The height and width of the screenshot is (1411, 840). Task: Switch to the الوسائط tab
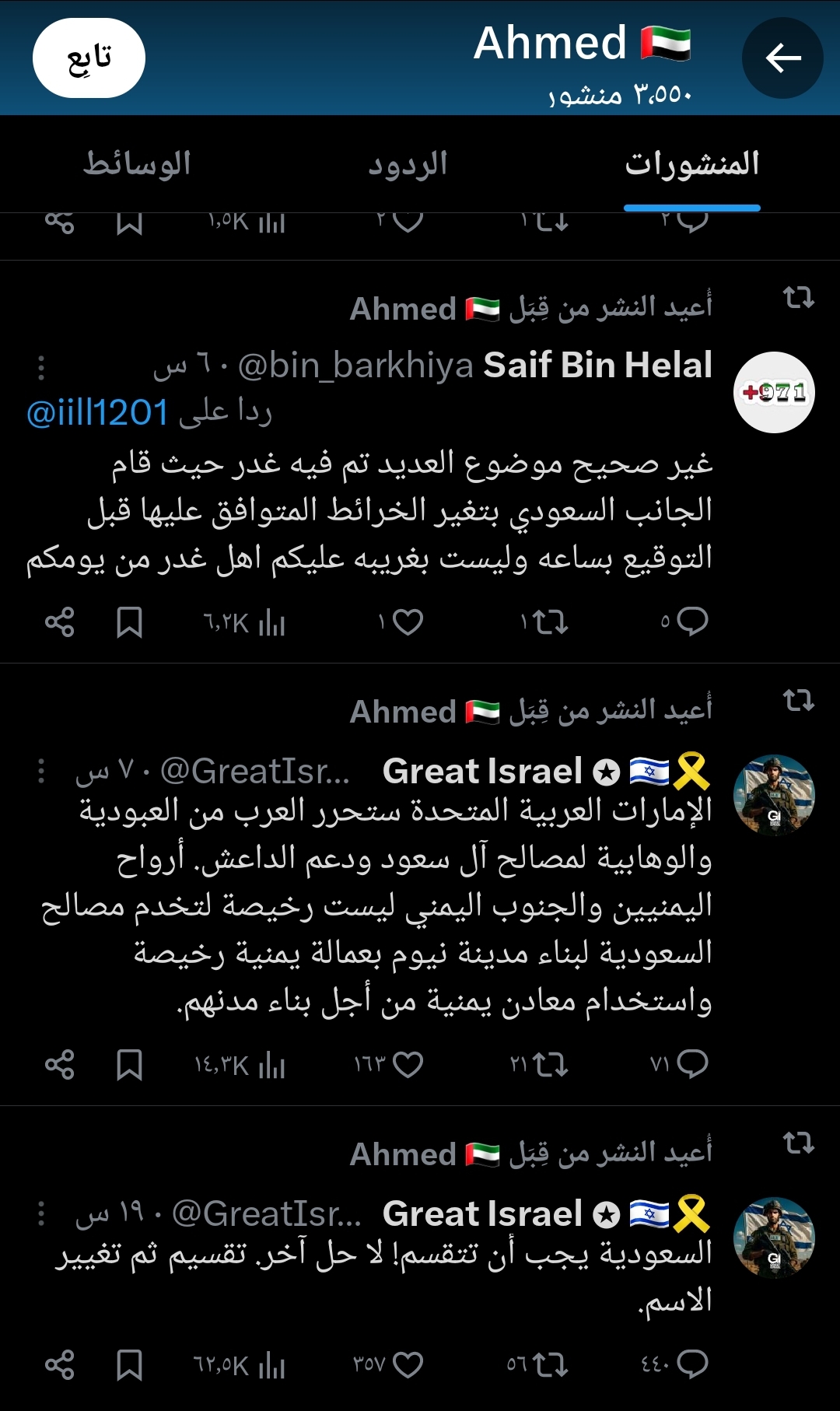tap(137, 164)
